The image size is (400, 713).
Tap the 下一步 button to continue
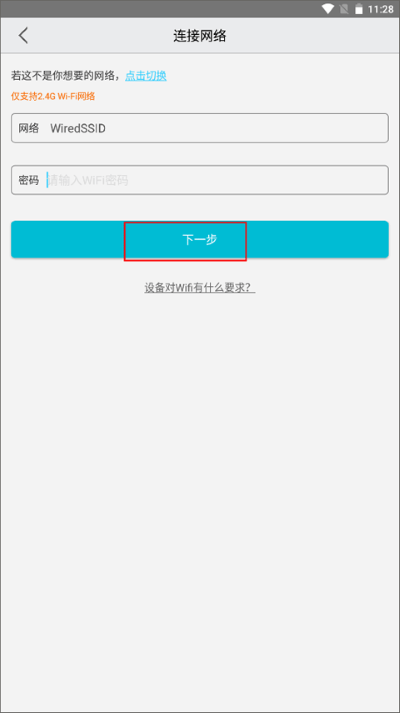[x=200, y=240]
